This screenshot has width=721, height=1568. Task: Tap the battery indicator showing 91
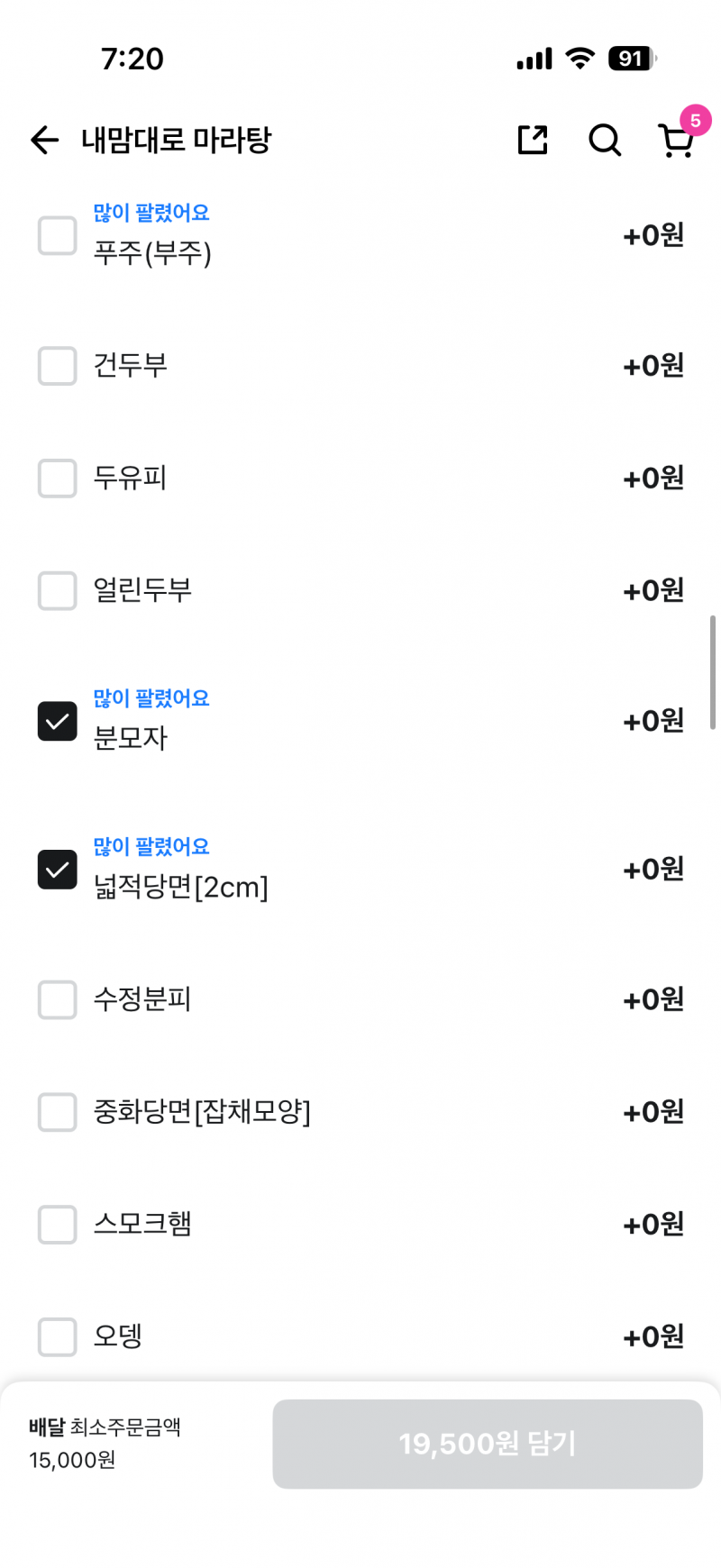click(x=631, y=58)
